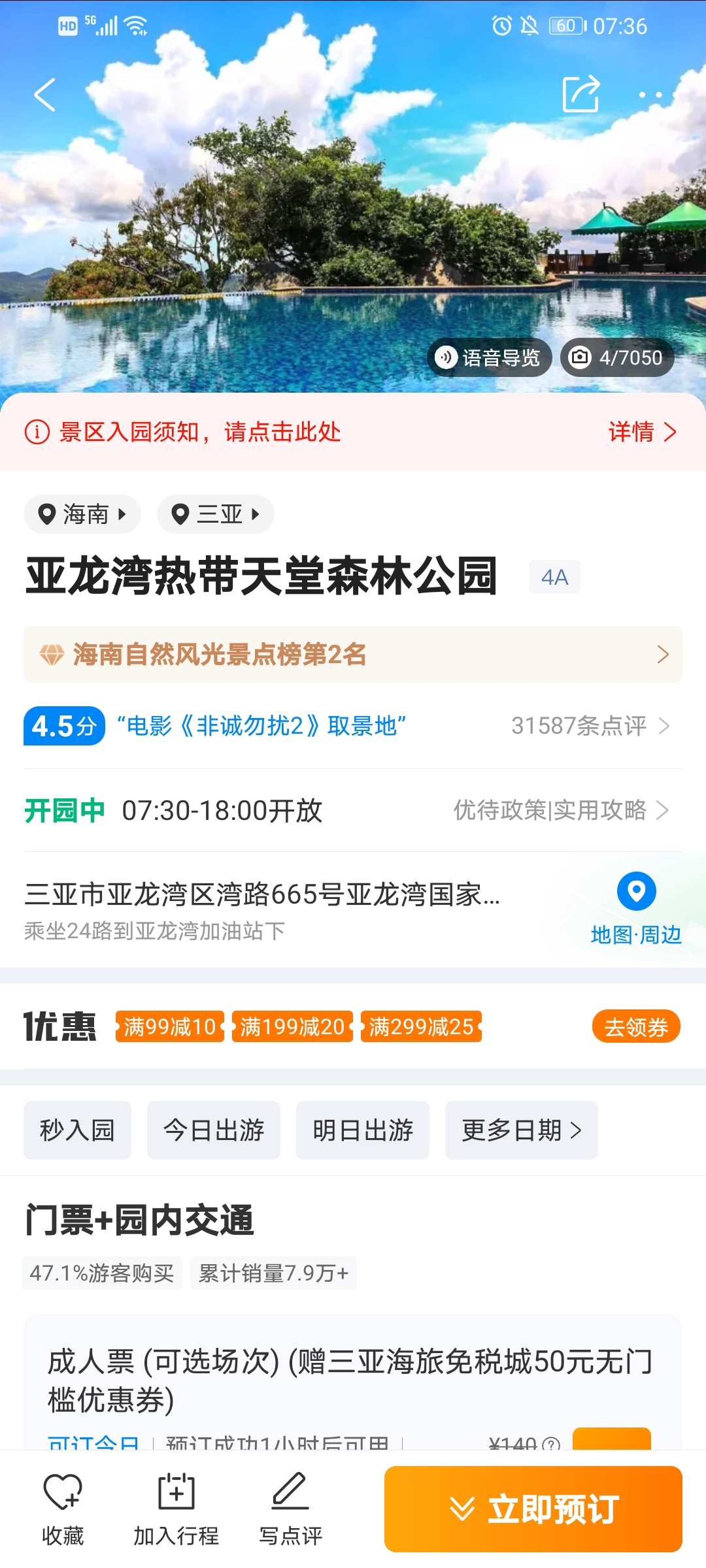The image size is (706, 1568).
Task: View 景区入园须知 details
Action: point(642,432)
